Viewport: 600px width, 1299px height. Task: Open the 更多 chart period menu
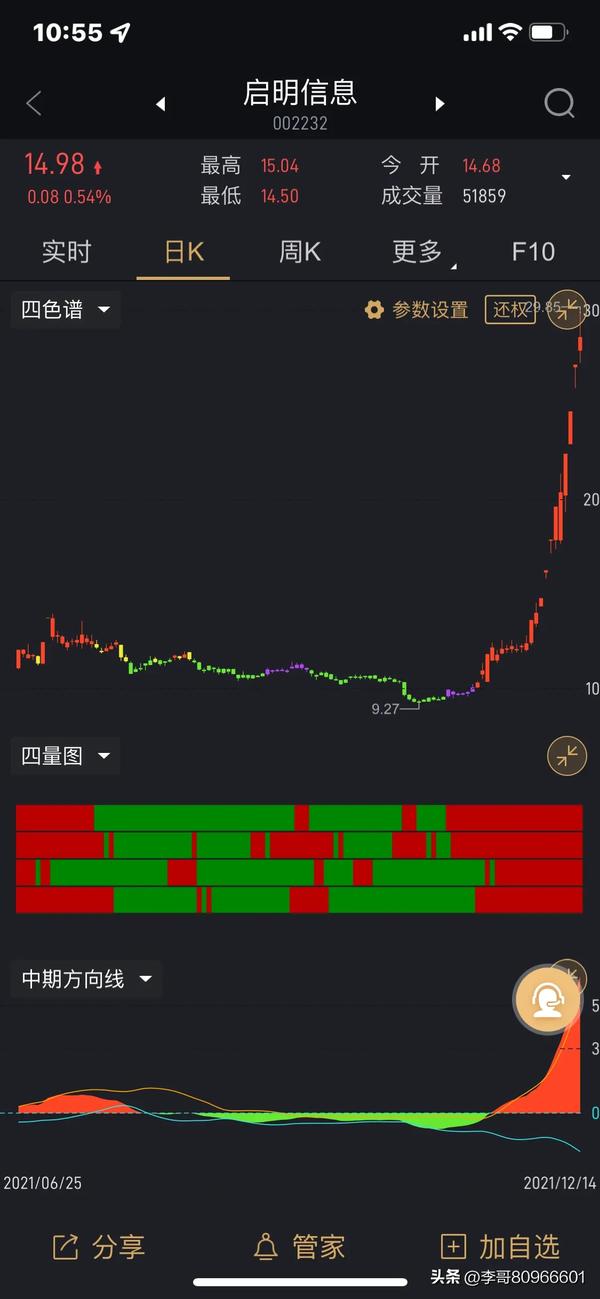419,251
